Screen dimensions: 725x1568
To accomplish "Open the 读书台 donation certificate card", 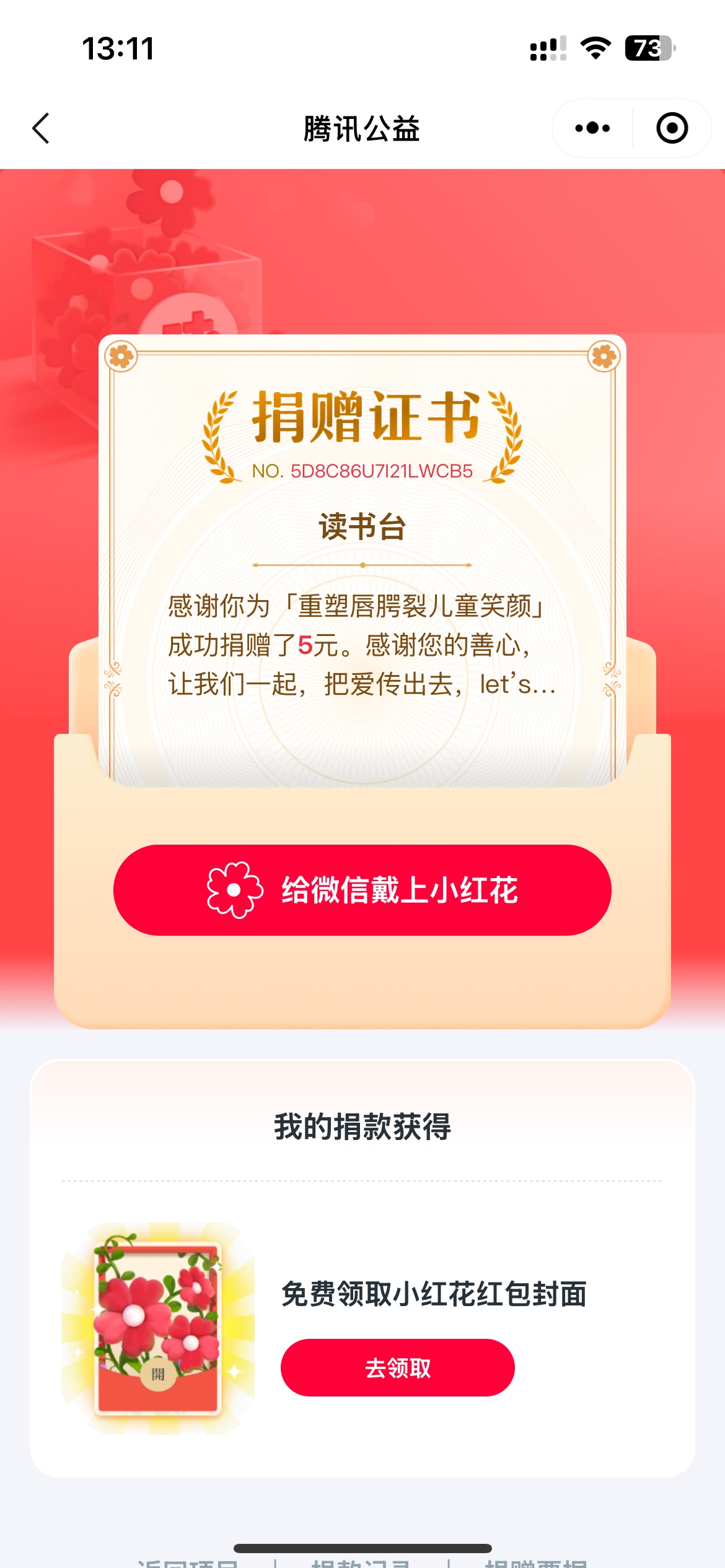I will coord(362,557).
